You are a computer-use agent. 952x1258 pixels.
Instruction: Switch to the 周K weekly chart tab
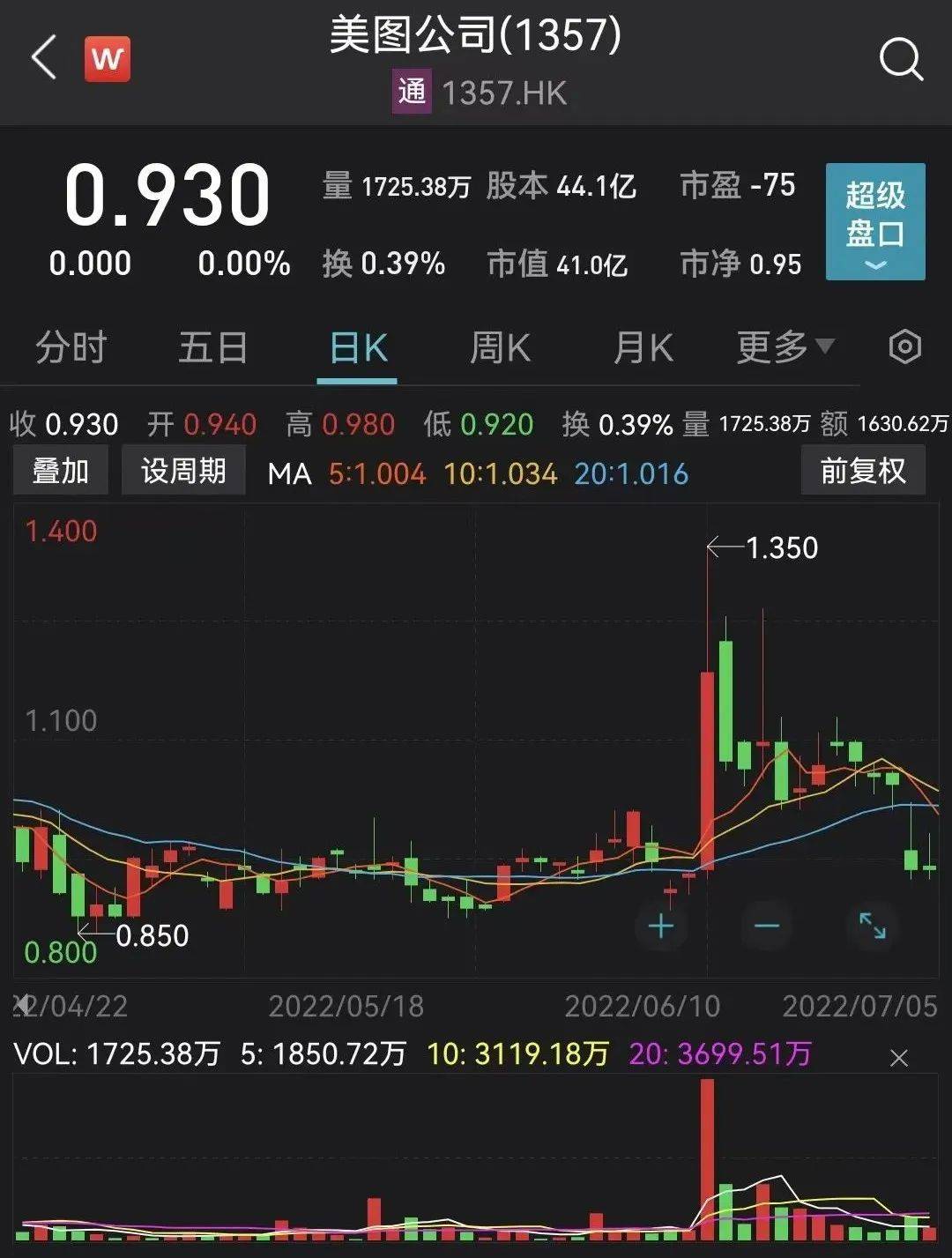point(500,346)
